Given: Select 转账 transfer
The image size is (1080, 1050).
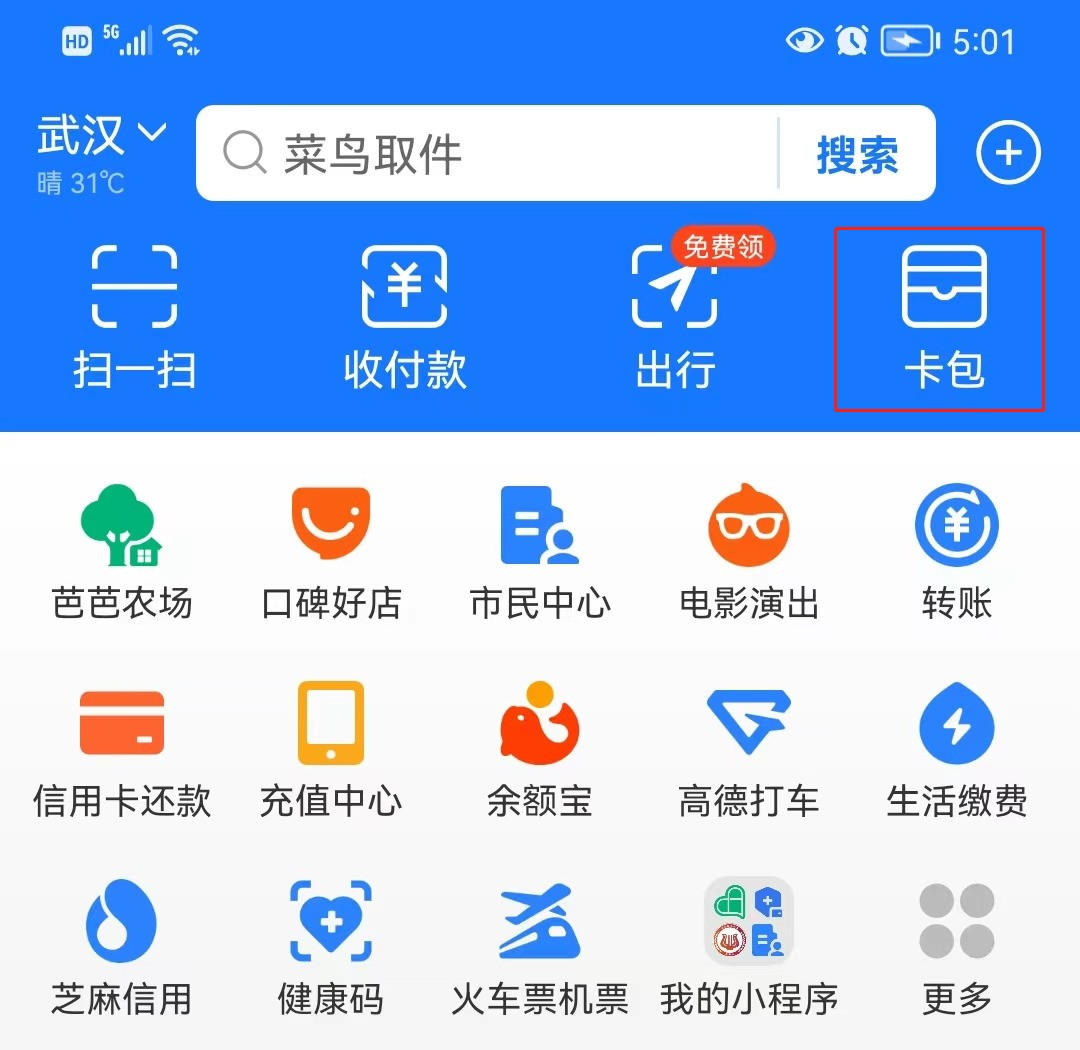Looking at the screenshot, I should (x=957, y=551).
